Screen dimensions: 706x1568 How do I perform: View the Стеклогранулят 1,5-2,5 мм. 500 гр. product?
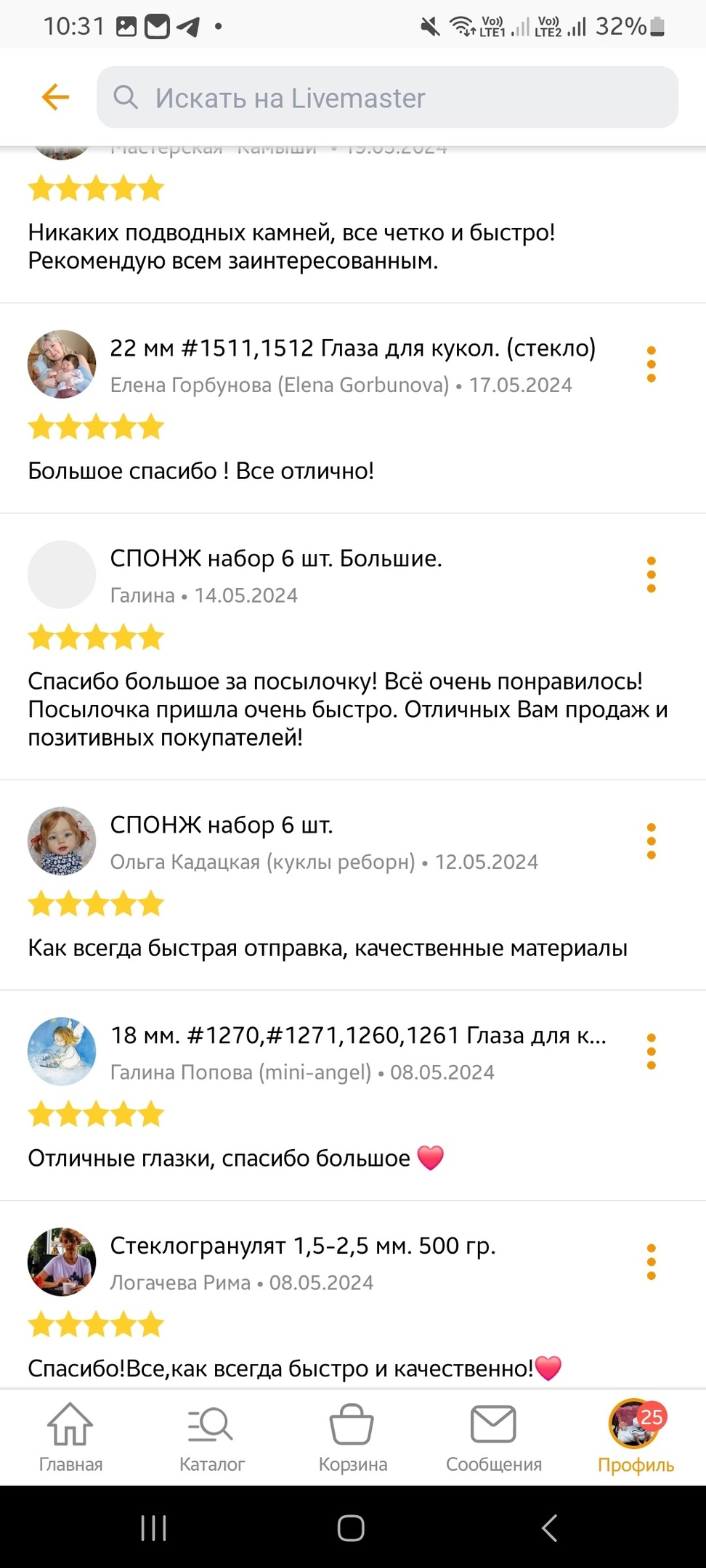[x=303, y=1246]
